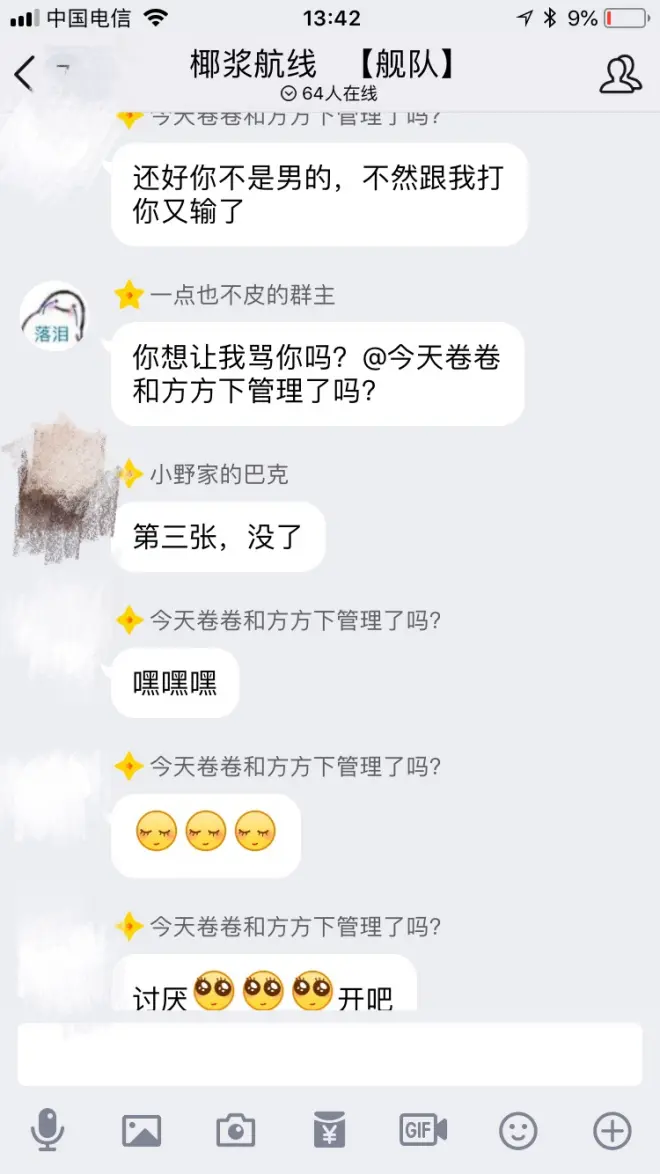Open the GIF picker
The image size is (660, 1174).
click(x=423, y=1131)
